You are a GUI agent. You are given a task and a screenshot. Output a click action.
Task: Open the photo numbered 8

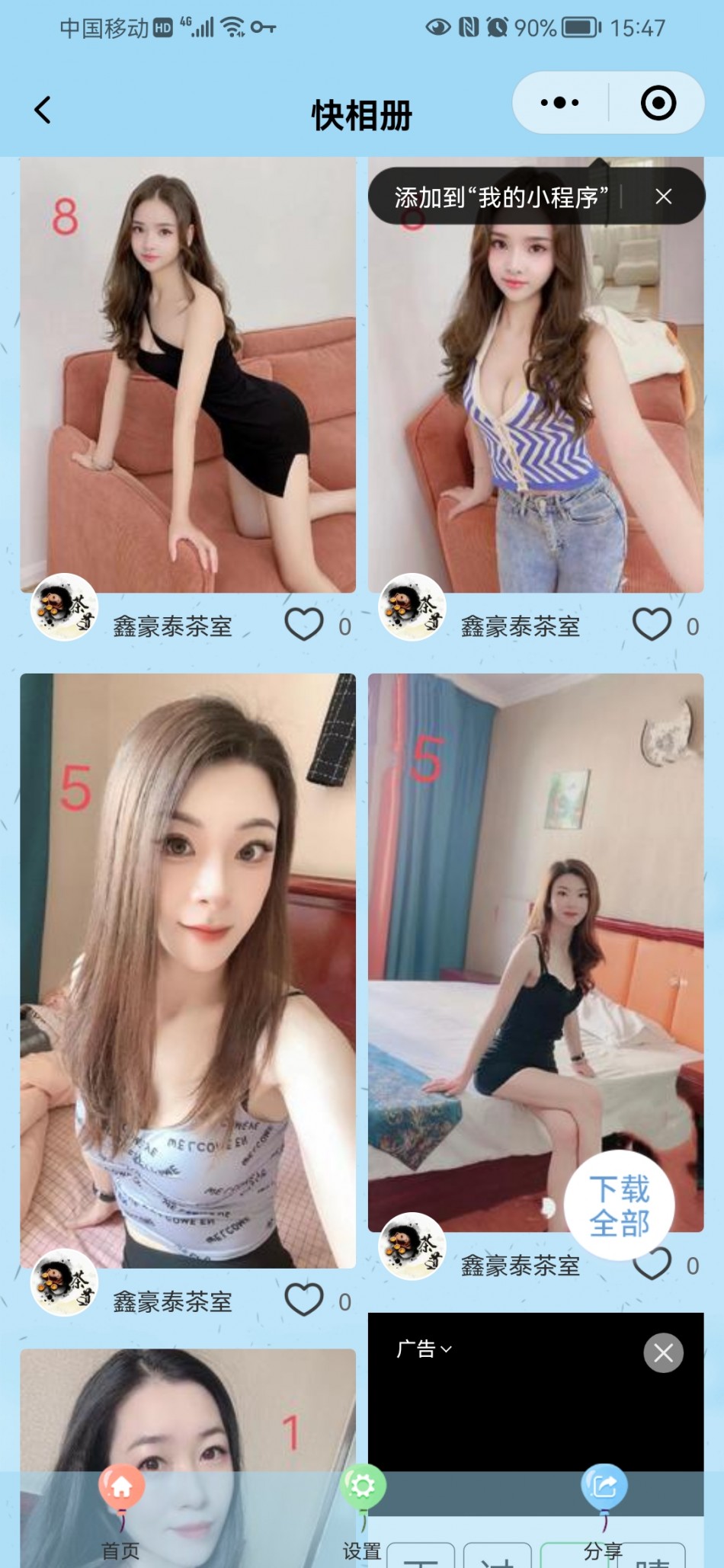coord(187,375)
